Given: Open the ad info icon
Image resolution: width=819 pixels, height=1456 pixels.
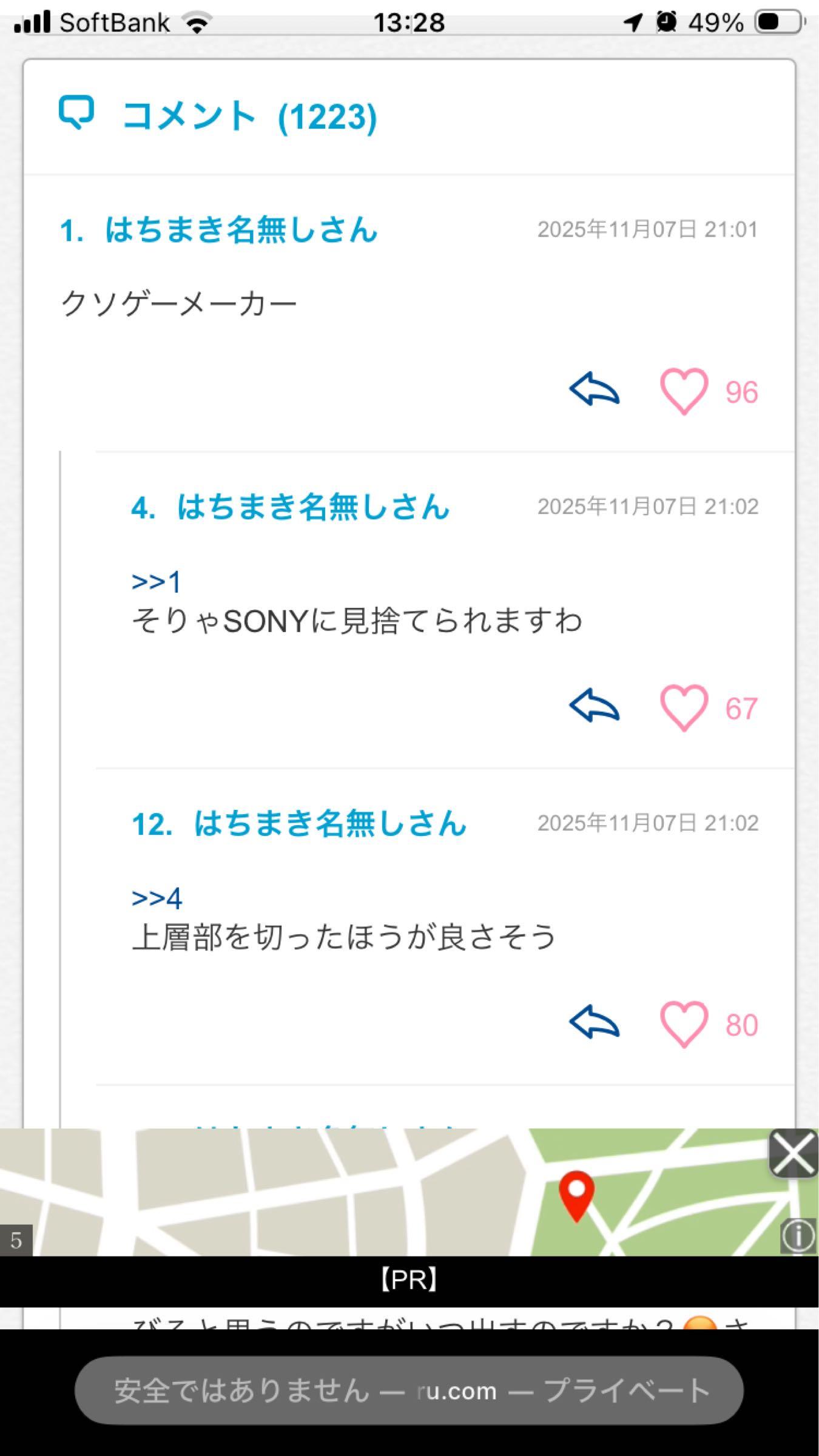Looking at the screenshot, I should click(x=798, y=1235).
